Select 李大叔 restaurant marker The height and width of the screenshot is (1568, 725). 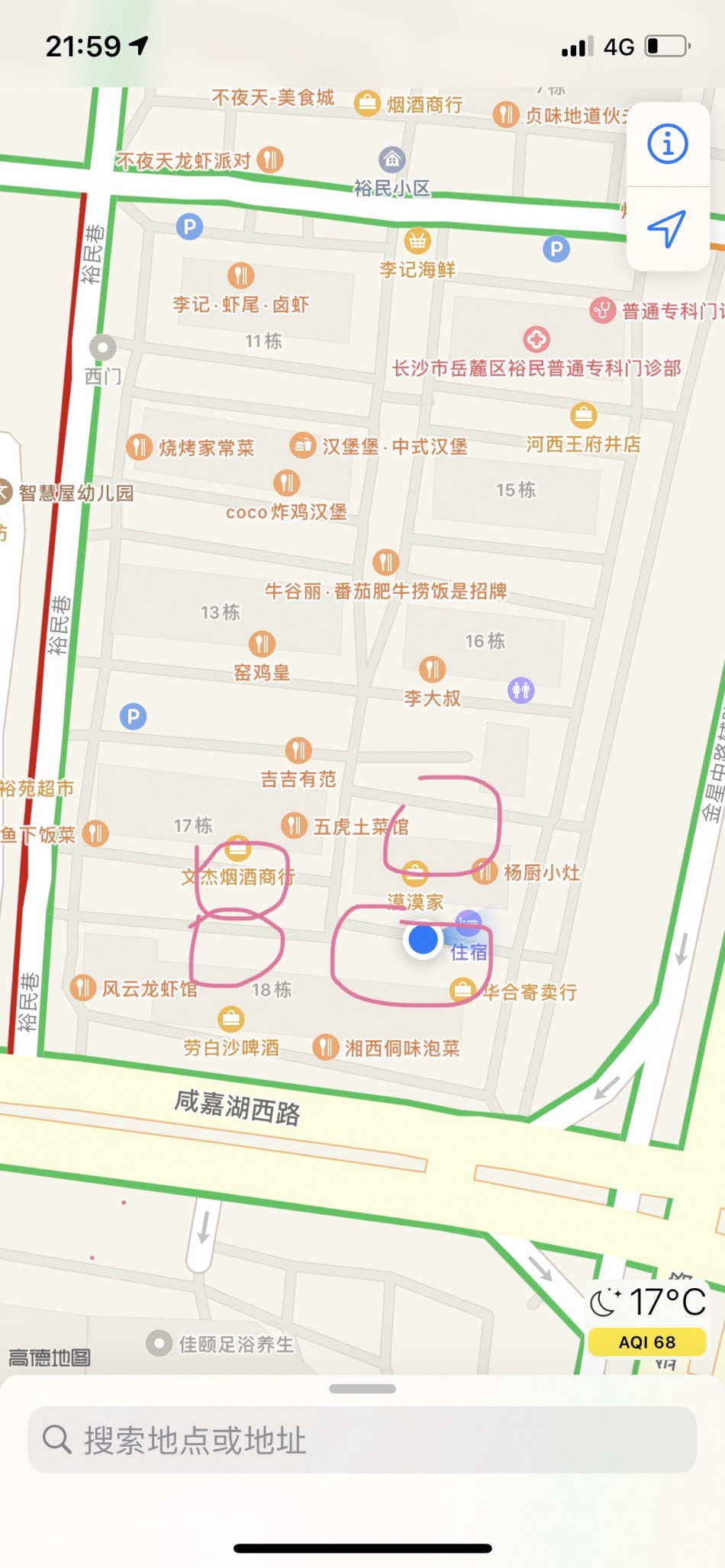(x=432, y=670)
